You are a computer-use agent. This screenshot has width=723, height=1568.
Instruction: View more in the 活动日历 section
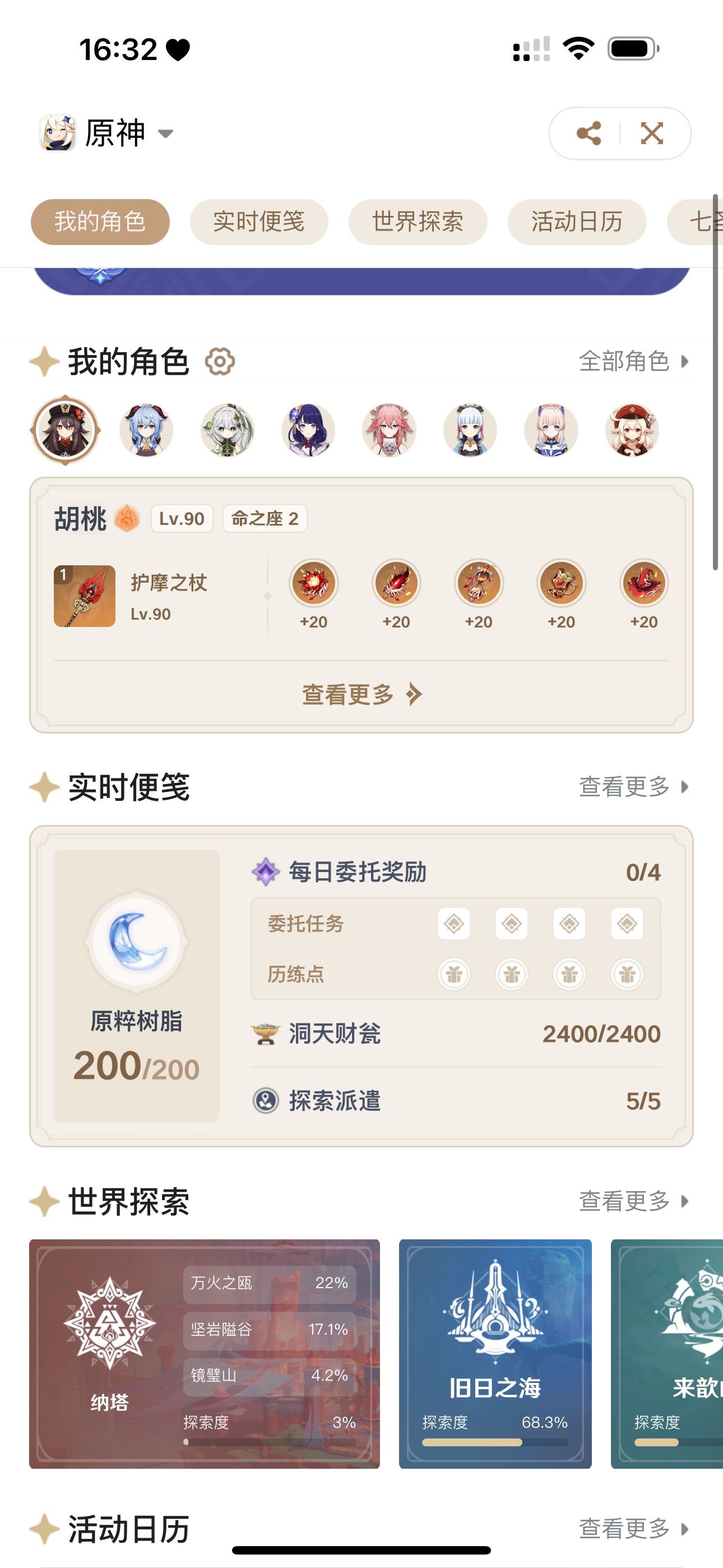point(633,1528)
